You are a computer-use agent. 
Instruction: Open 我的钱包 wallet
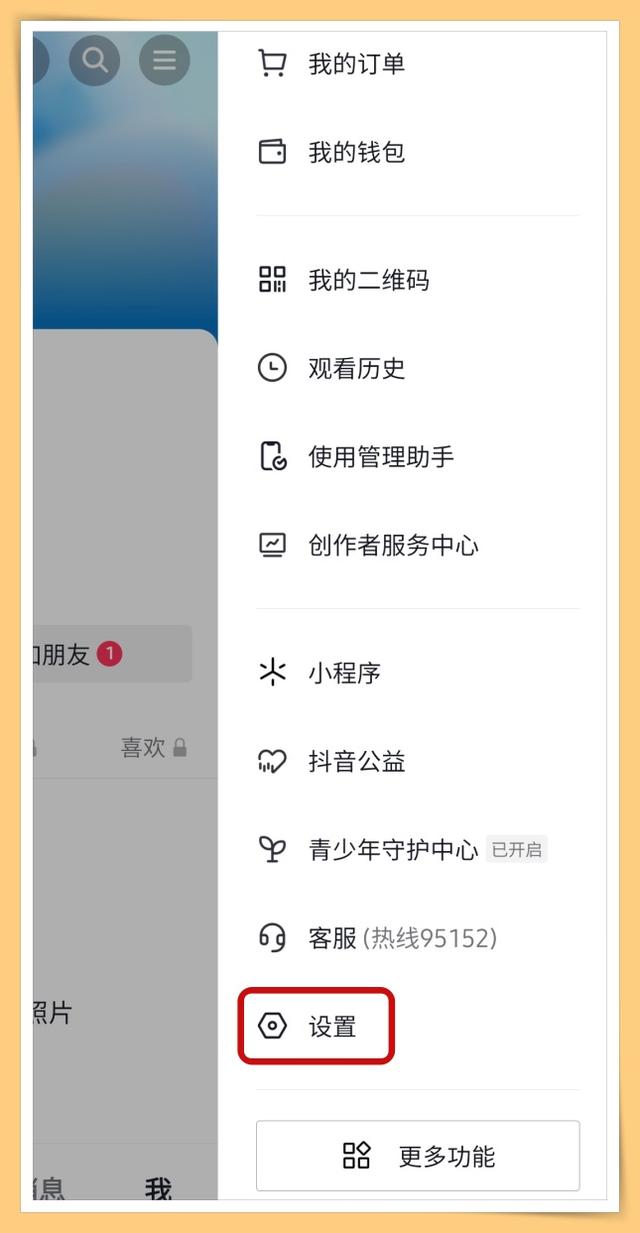point(417,152)
